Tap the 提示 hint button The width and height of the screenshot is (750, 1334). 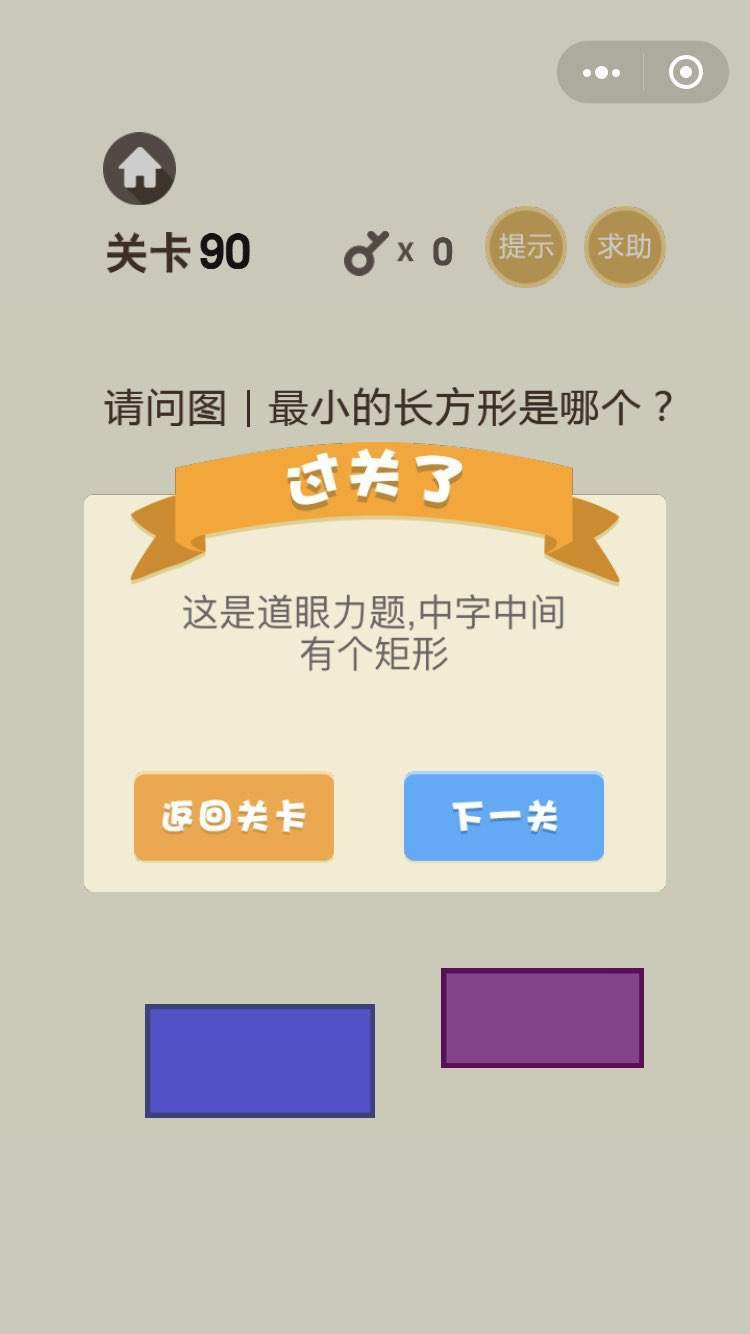(526, 247)
